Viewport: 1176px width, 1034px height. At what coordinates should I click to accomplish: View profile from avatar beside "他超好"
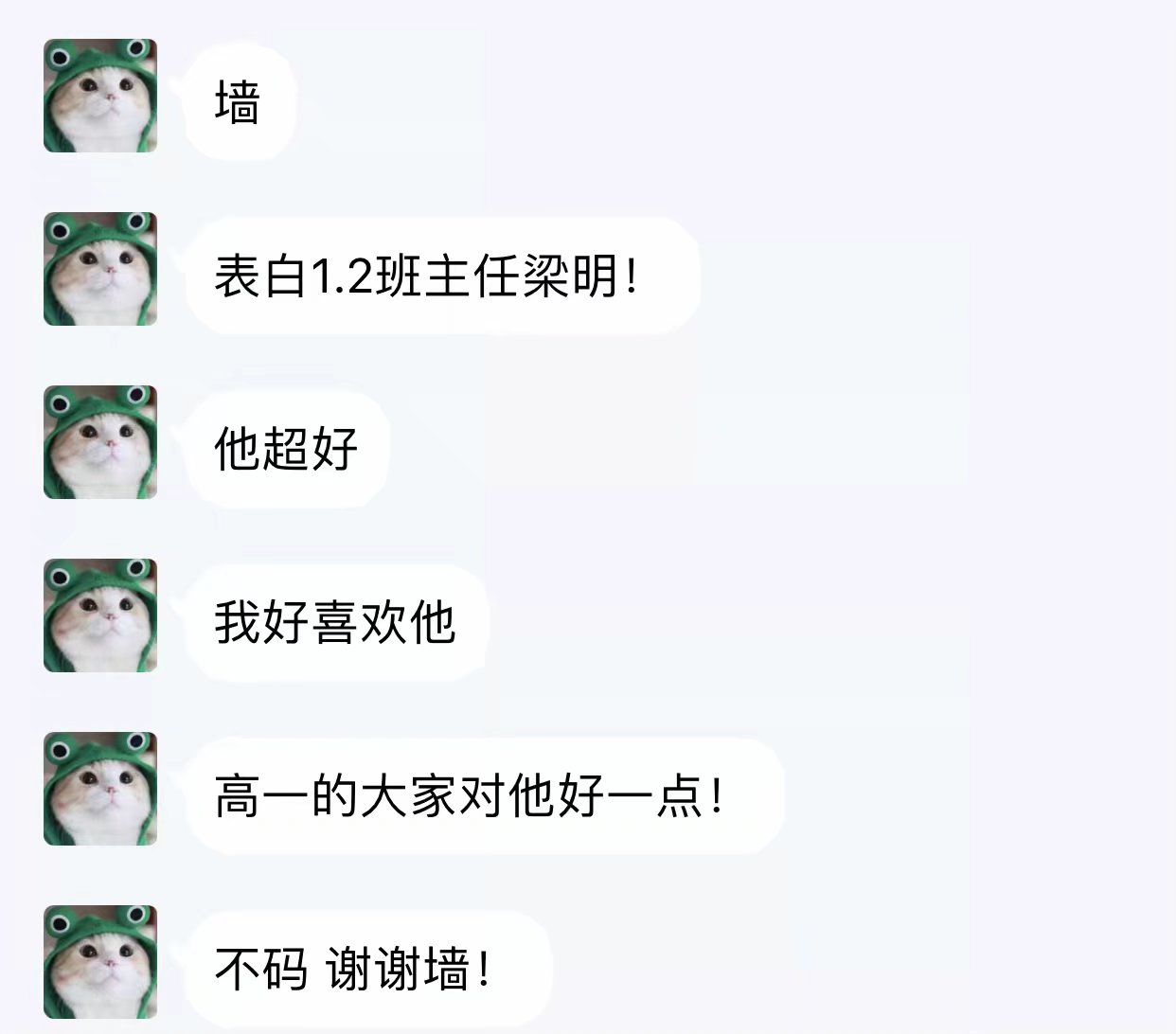[x=100, y=442]
